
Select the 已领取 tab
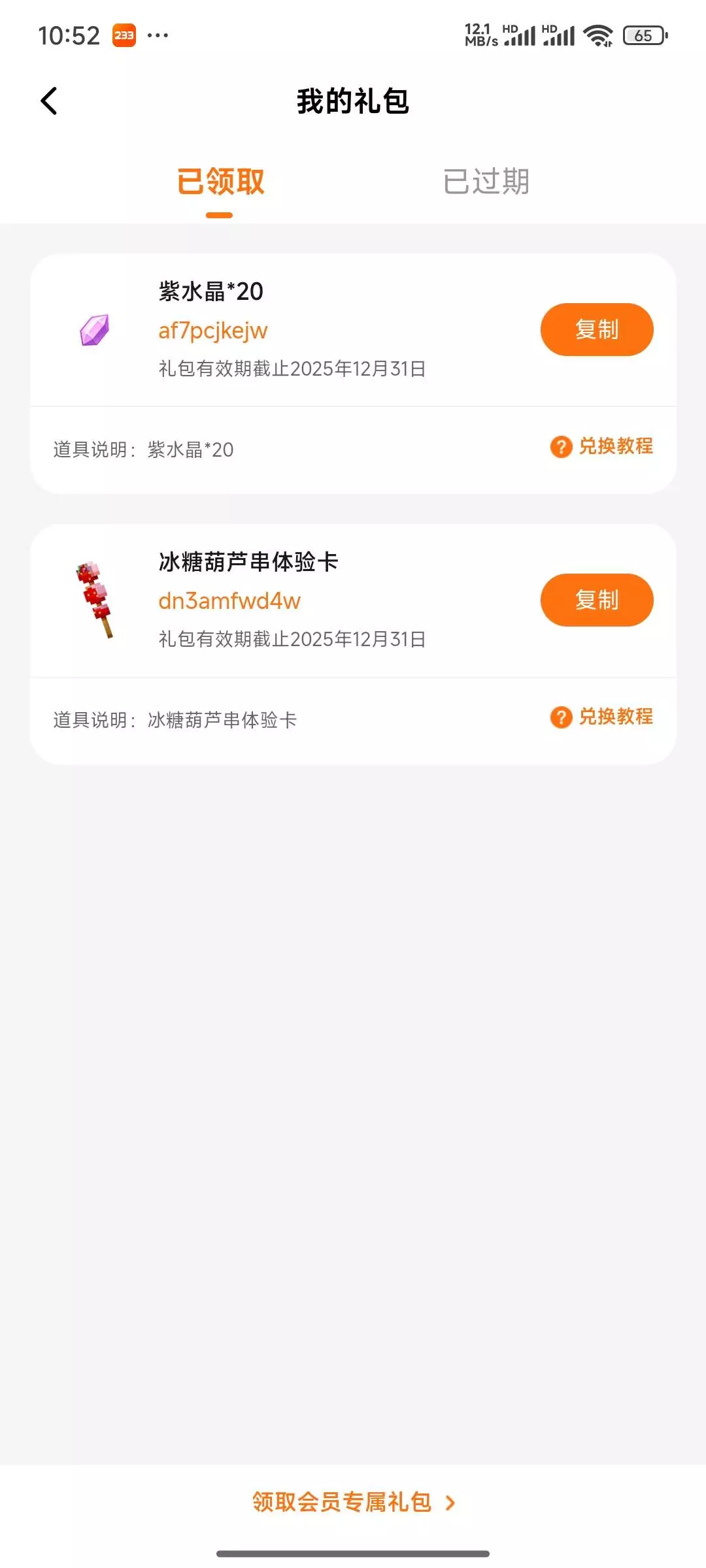tap(220, 182)
